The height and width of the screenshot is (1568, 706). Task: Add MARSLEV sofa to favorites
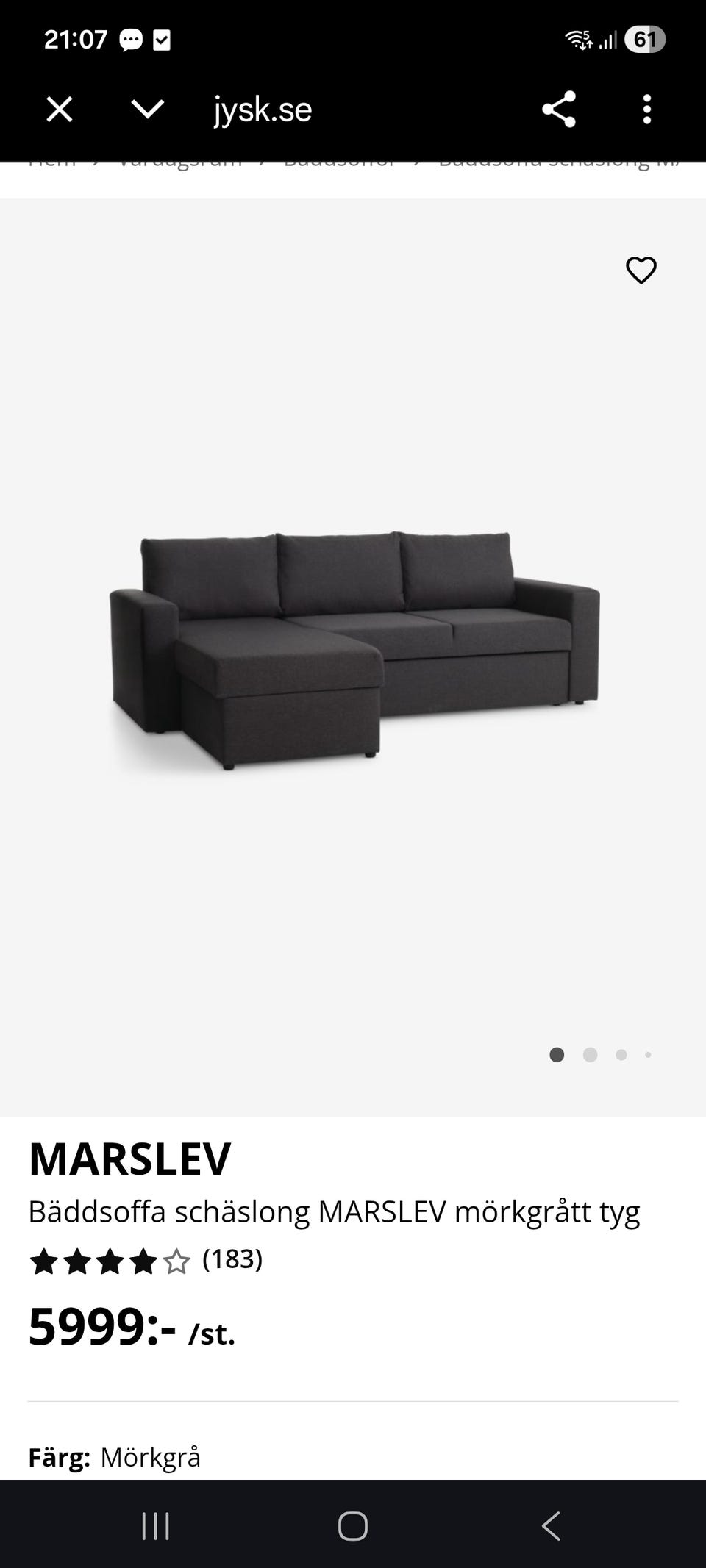[641, 271]
